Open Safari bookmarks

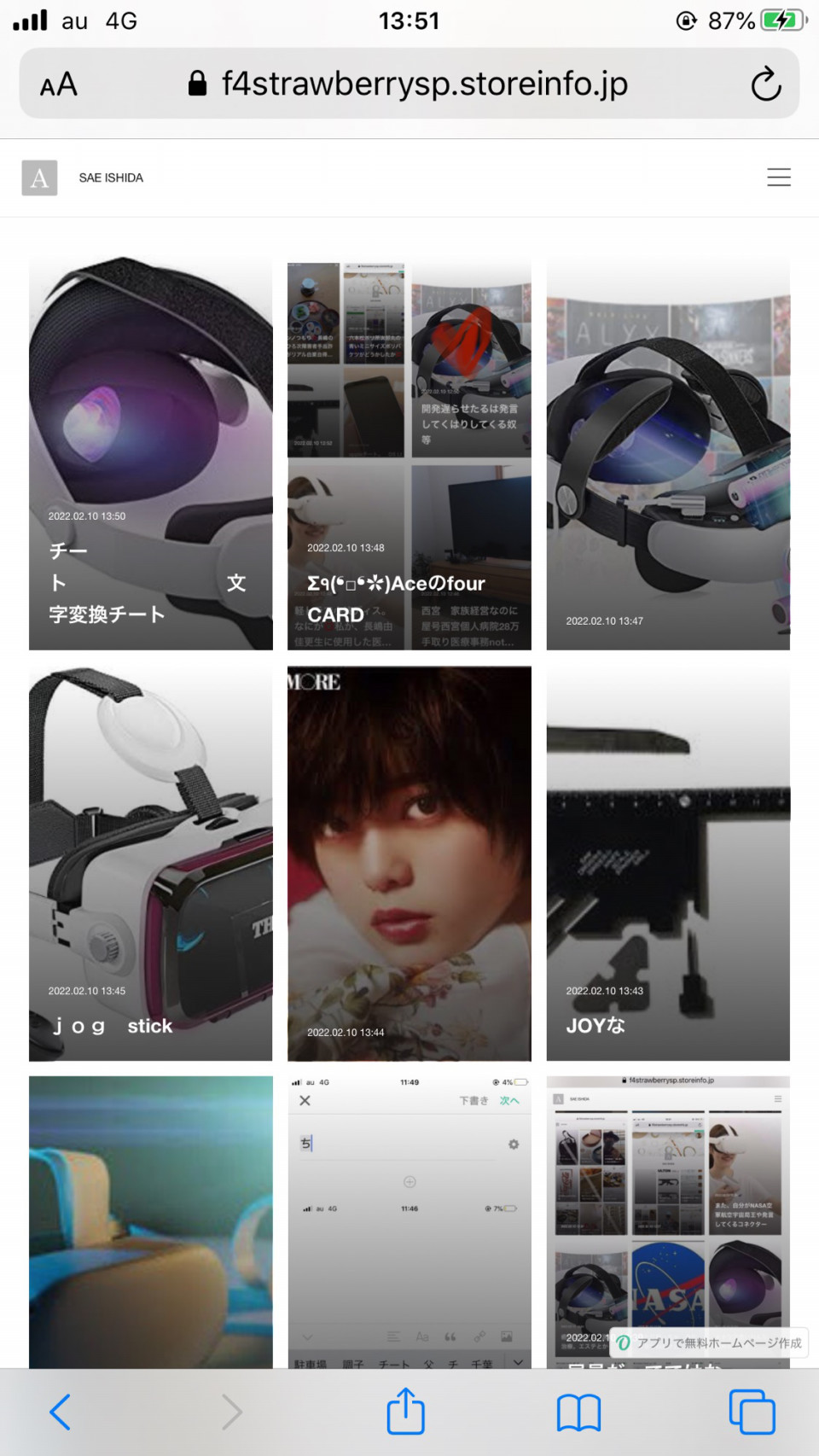coord(578,1413)
